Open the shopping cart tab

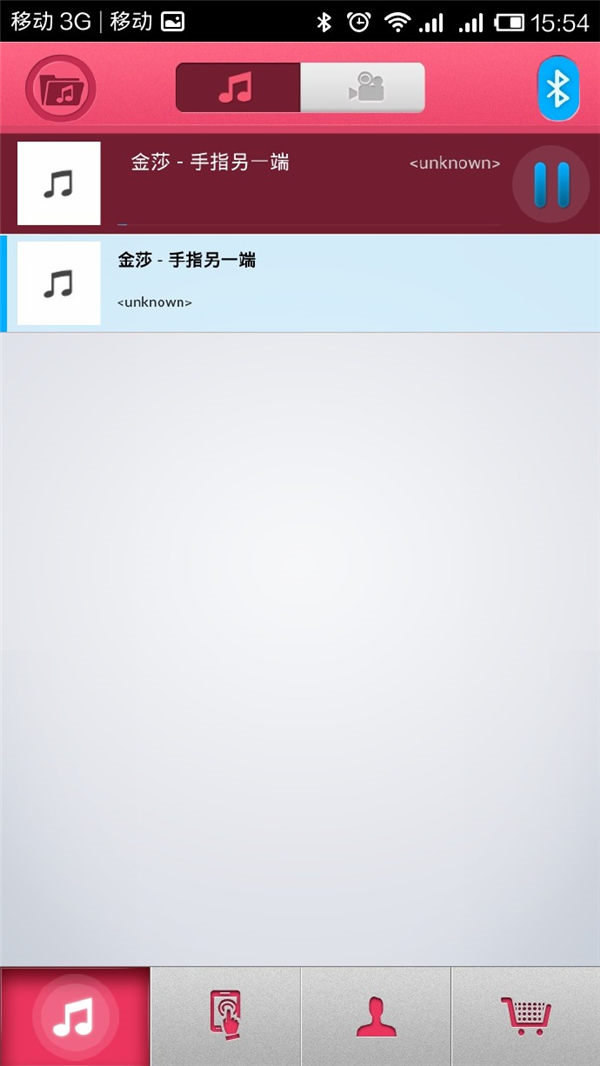pyautogui.click(x=525, y=1016)
